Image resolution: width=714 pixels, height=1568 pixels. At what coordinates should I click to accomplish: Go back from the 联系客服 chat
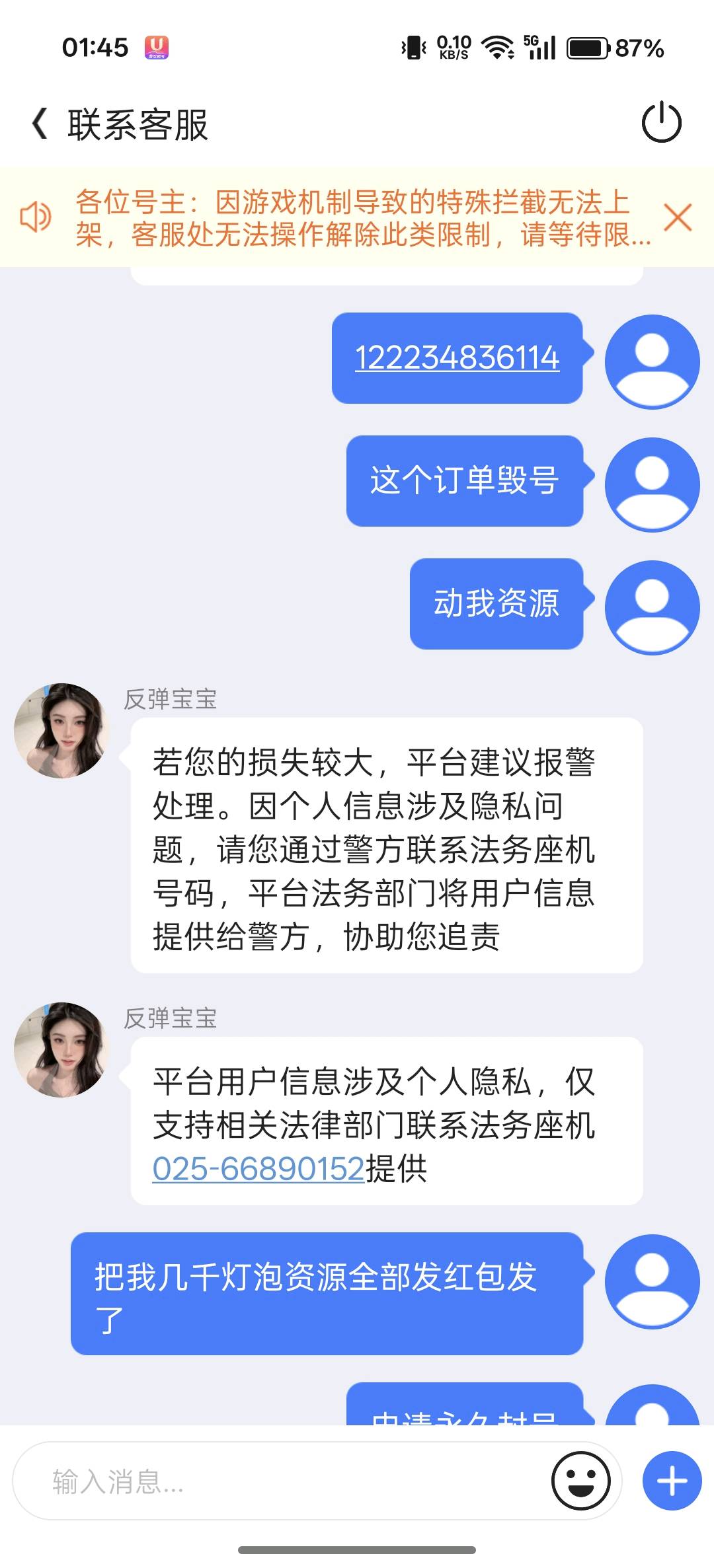[x=40, y=124]
